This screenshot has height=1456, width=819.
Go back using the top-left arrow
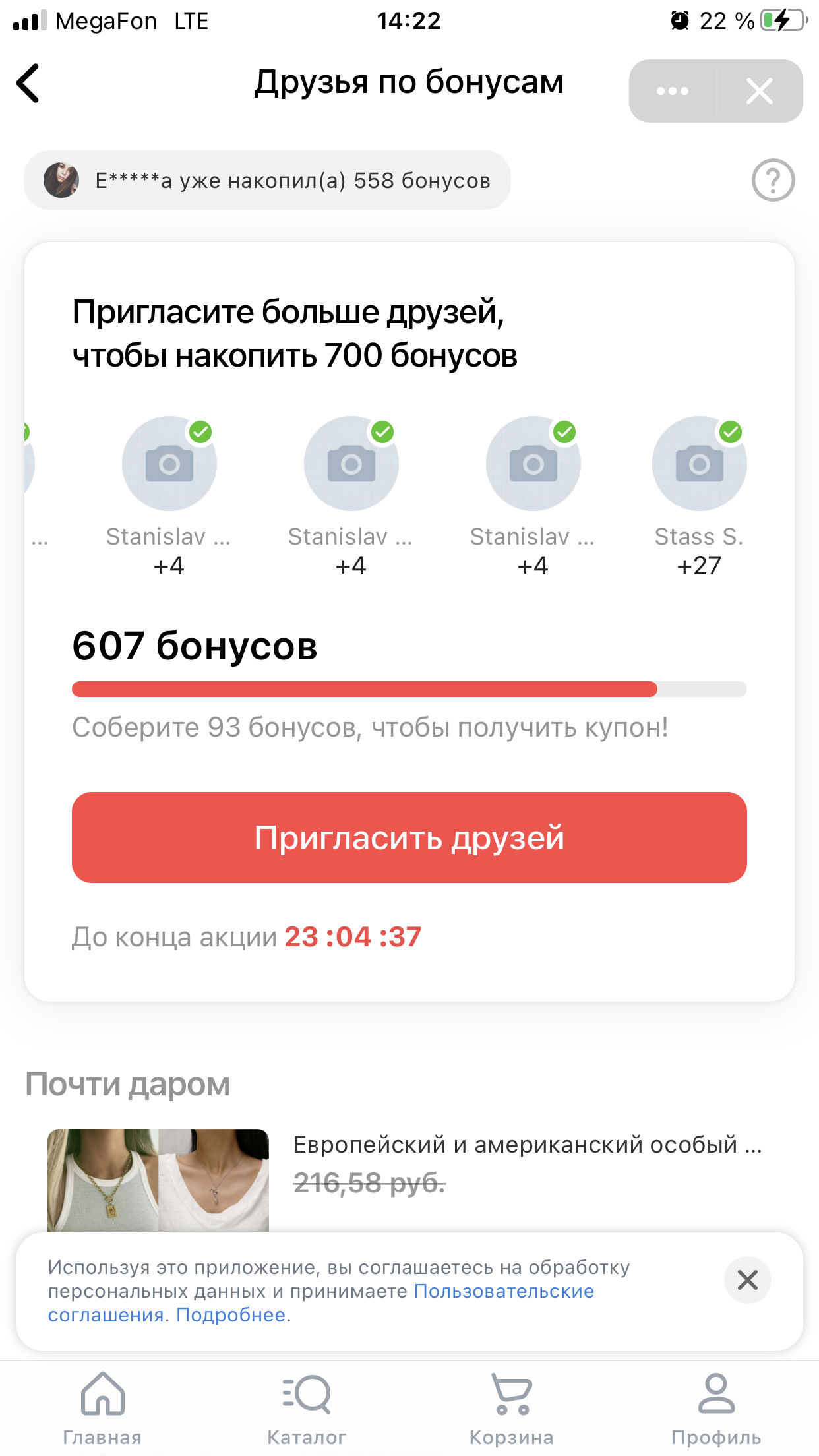click(x=28, y=84)
